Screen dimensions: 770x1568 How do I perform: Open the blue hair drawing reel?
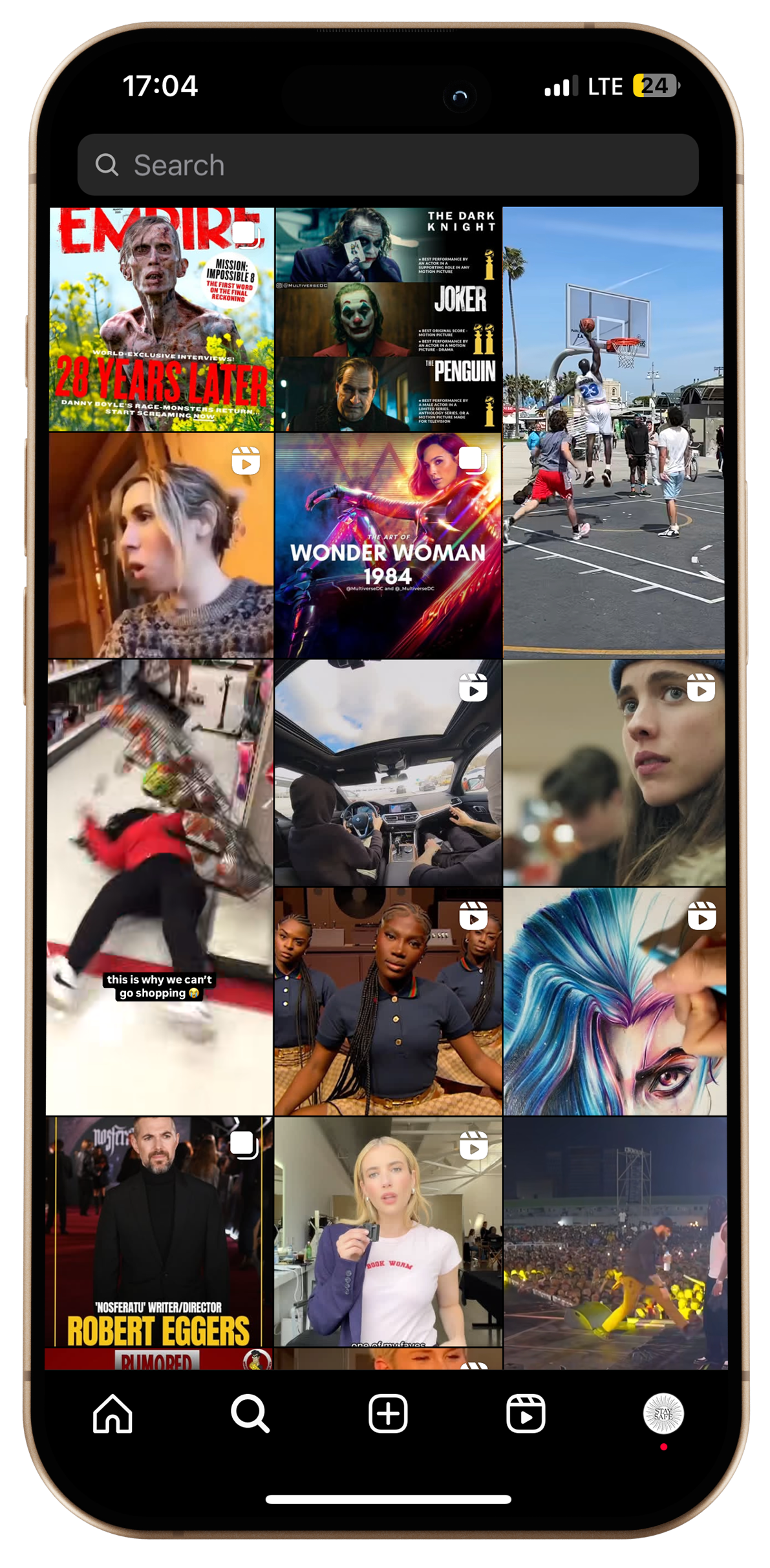614,1001
